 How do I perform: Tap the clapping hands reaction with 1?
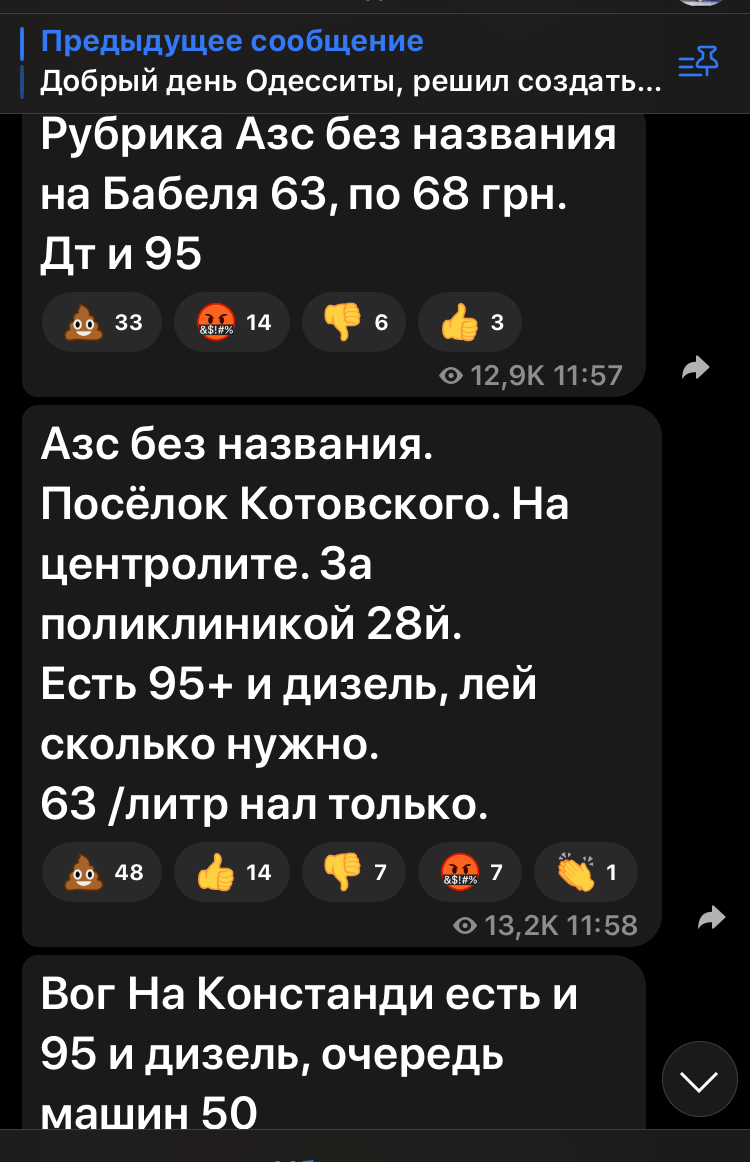(x=586, y=873)
